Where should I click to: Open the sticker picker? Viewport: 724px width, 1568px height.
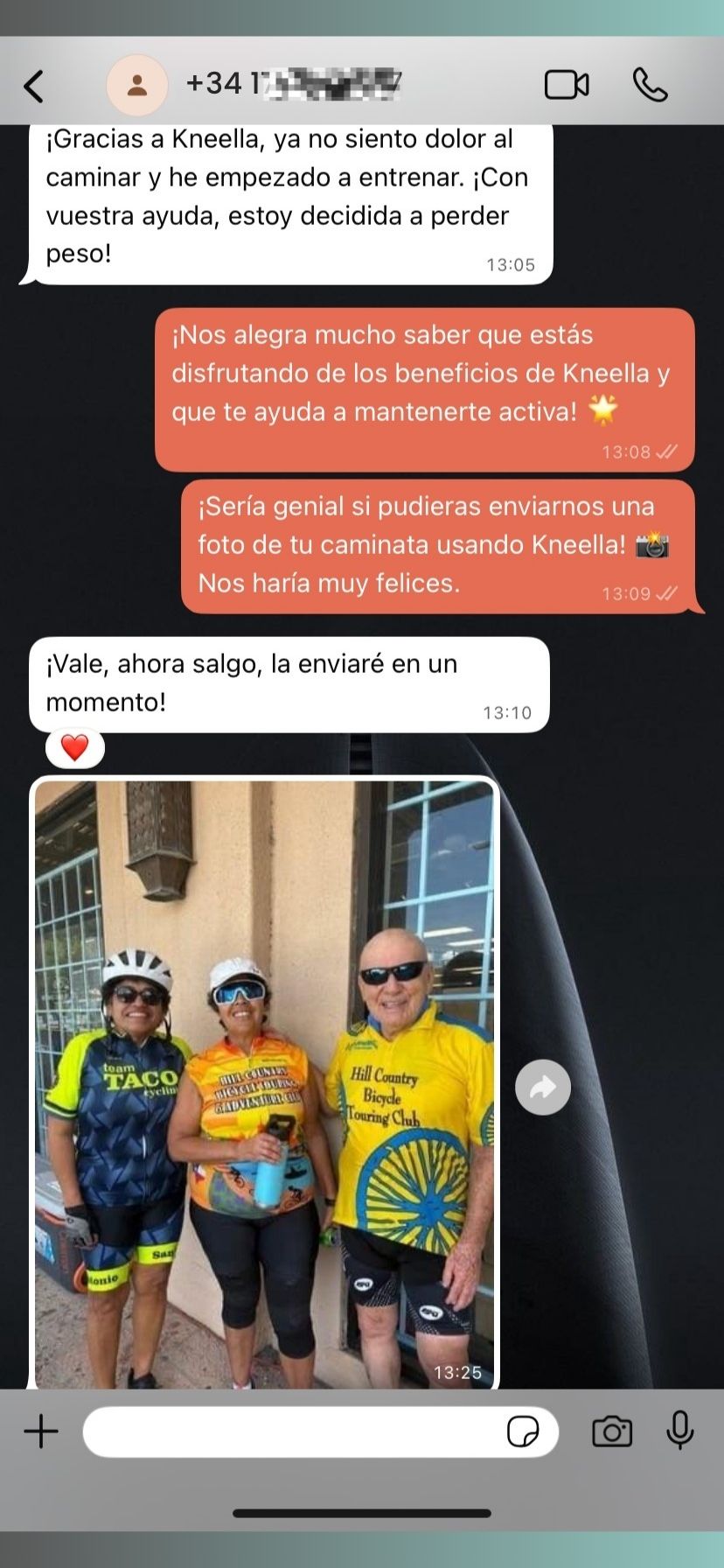tap(523, 1432)
